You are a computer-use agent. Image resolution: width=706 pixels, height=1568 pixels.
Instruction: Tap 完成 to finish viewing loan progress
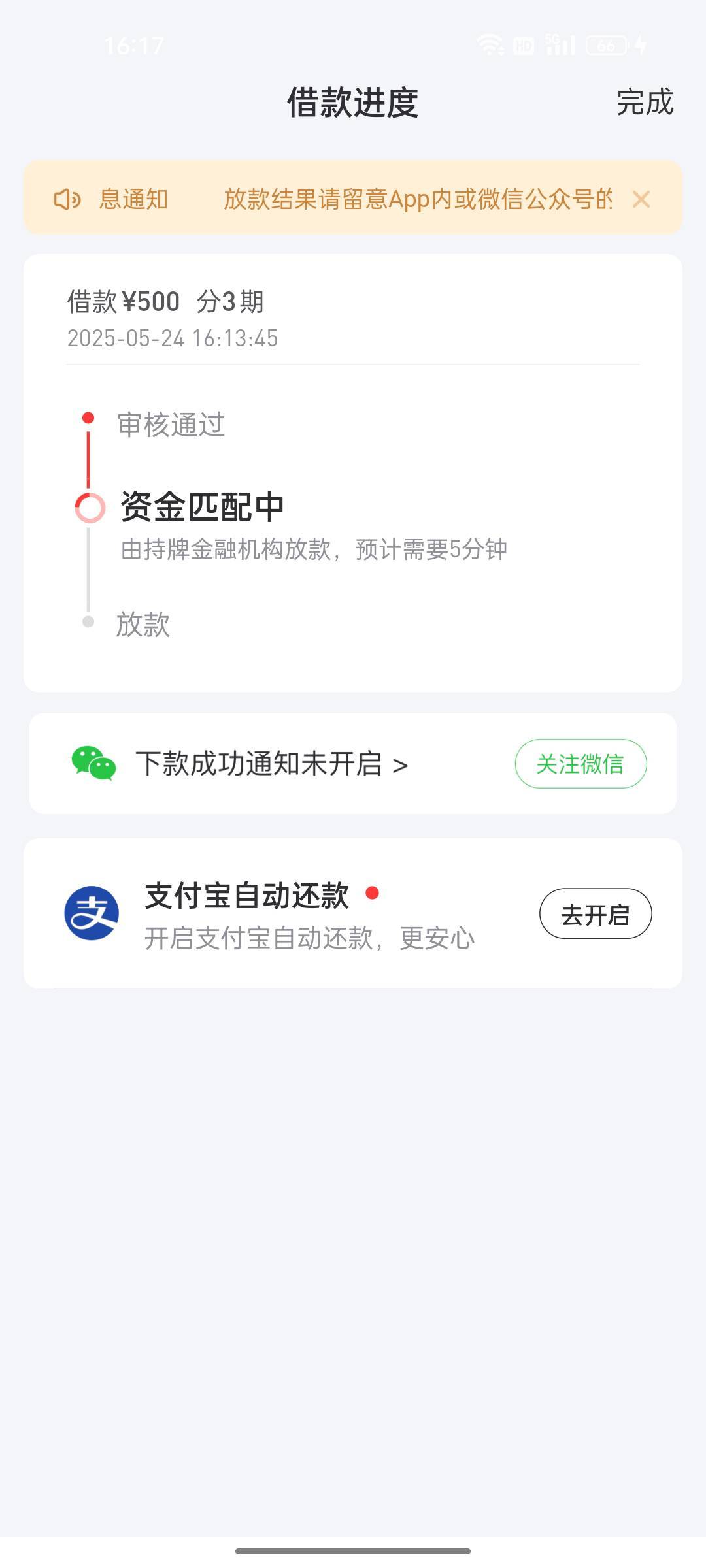click(645, 103)
